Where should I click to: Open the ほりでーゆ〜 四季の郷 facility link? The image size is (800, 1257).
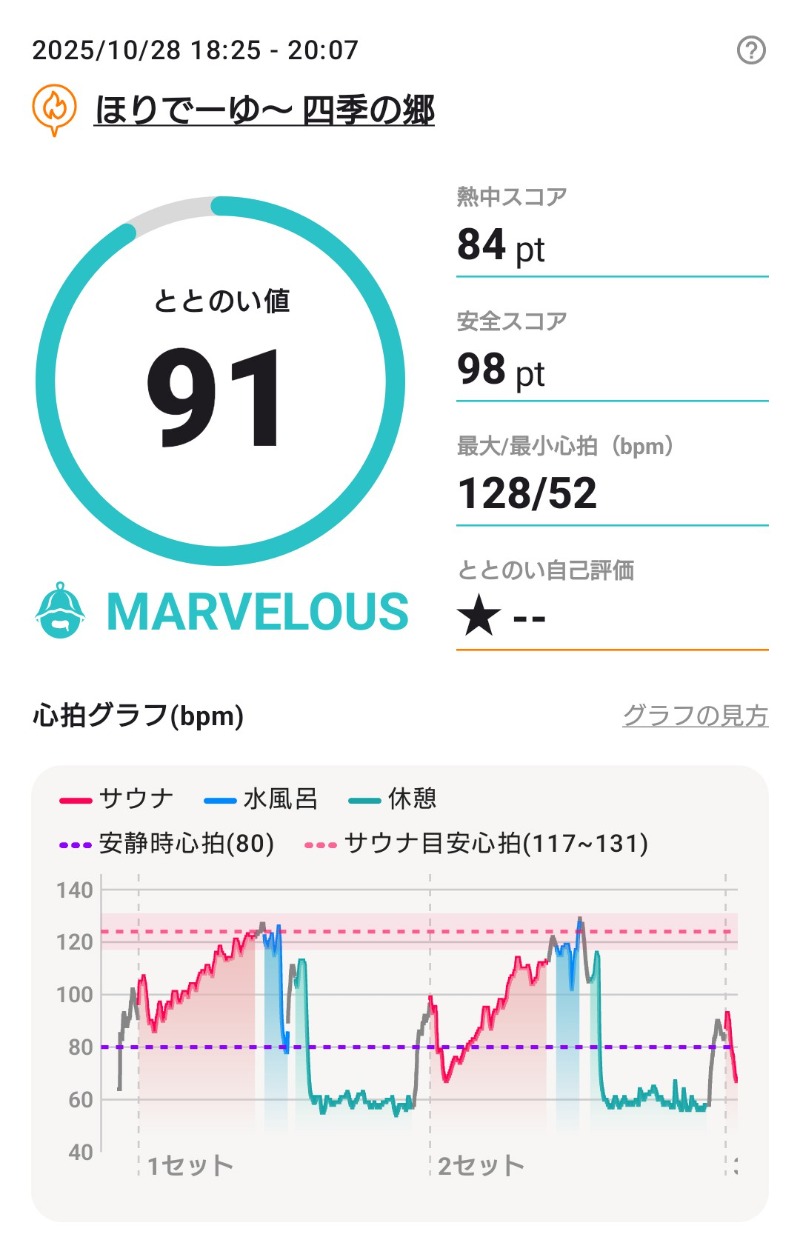[264, 110]
